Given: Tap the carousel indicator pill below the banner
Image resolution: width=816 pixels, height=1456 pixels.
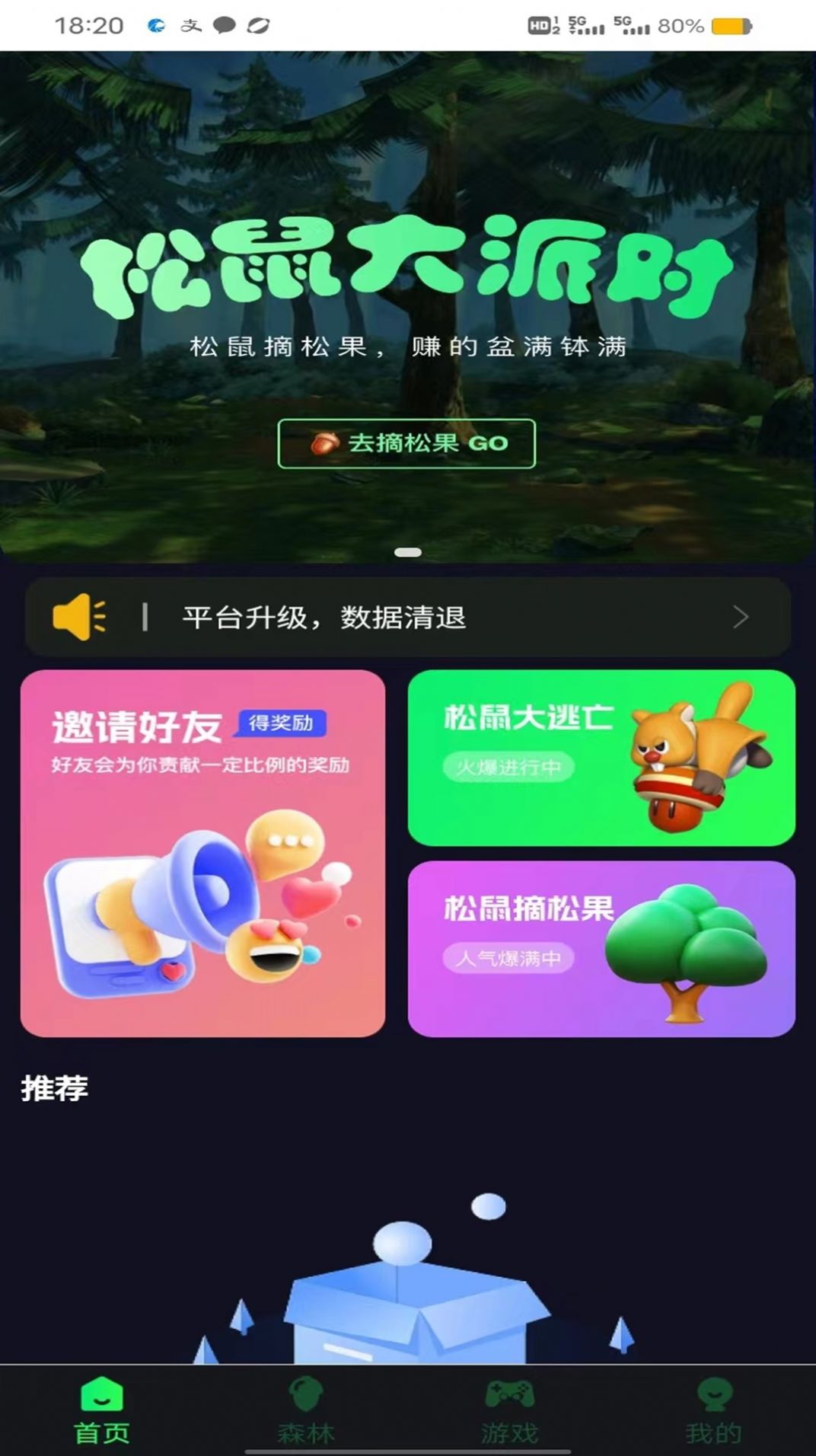Looking at the screenshot, I should click(x=408, y=554).
